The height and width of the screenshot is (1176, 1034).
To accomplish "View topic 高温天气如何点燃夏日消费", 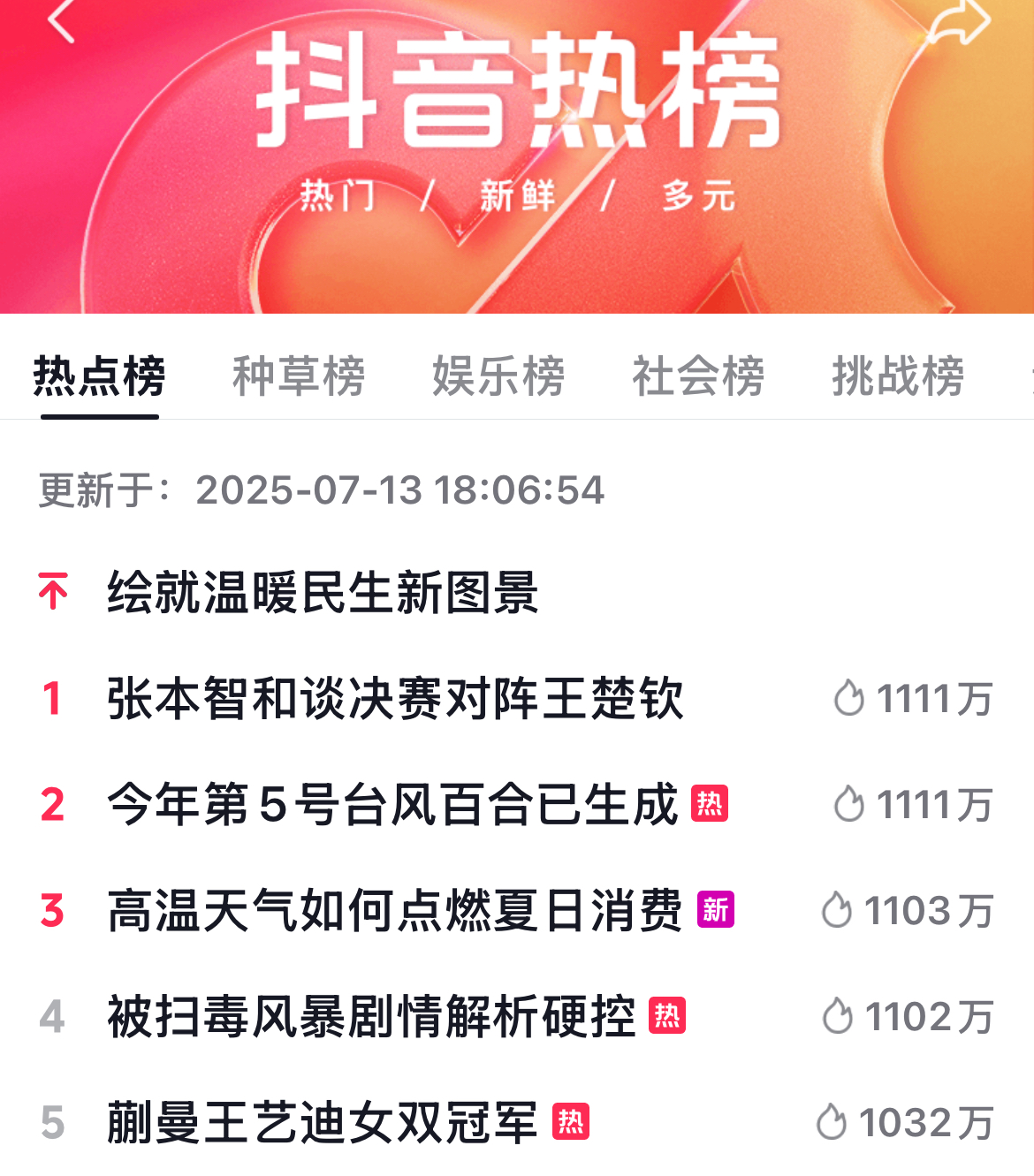I will pyautogui.click(x=395, y=911).
